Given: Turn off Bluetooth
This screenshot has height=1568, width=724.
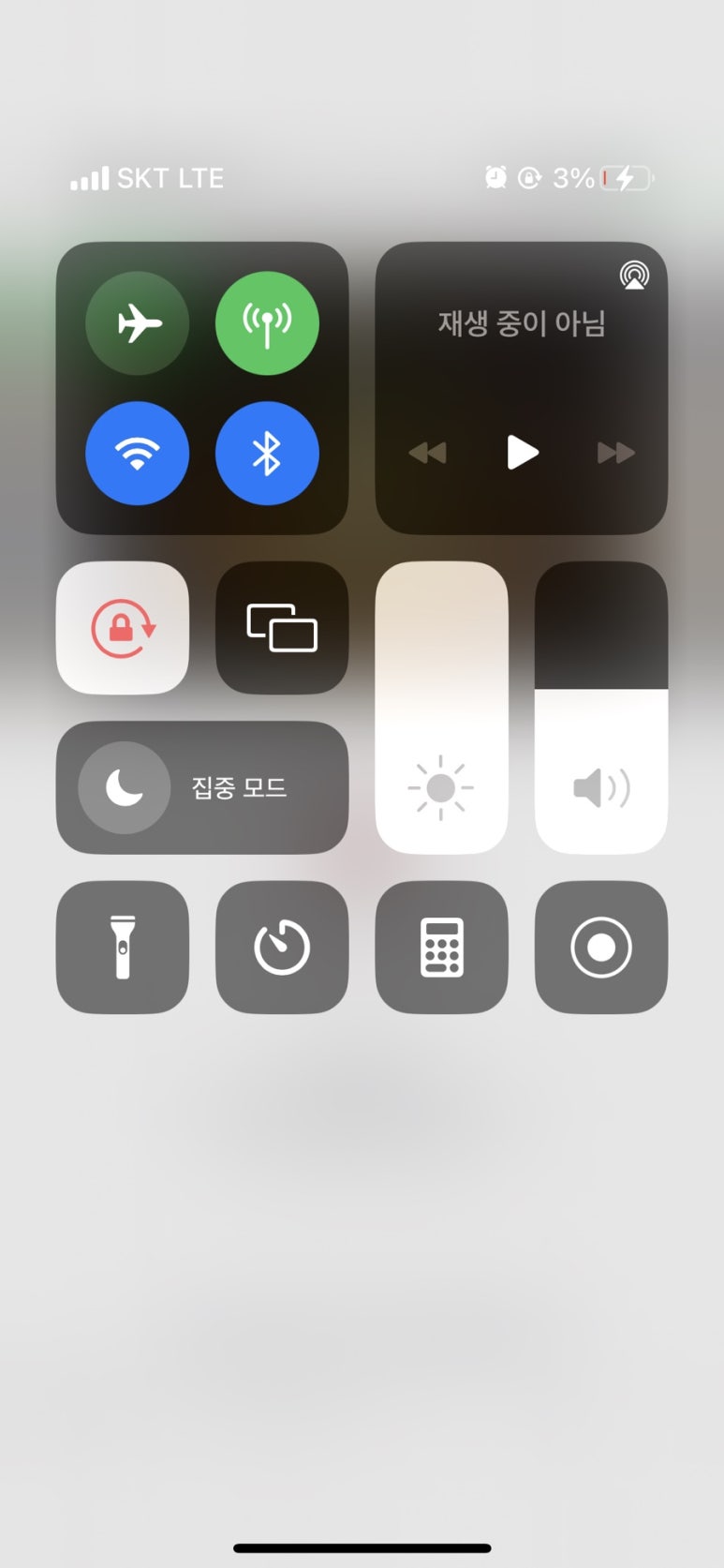Looking at the screenshot, I should [267, 454].
